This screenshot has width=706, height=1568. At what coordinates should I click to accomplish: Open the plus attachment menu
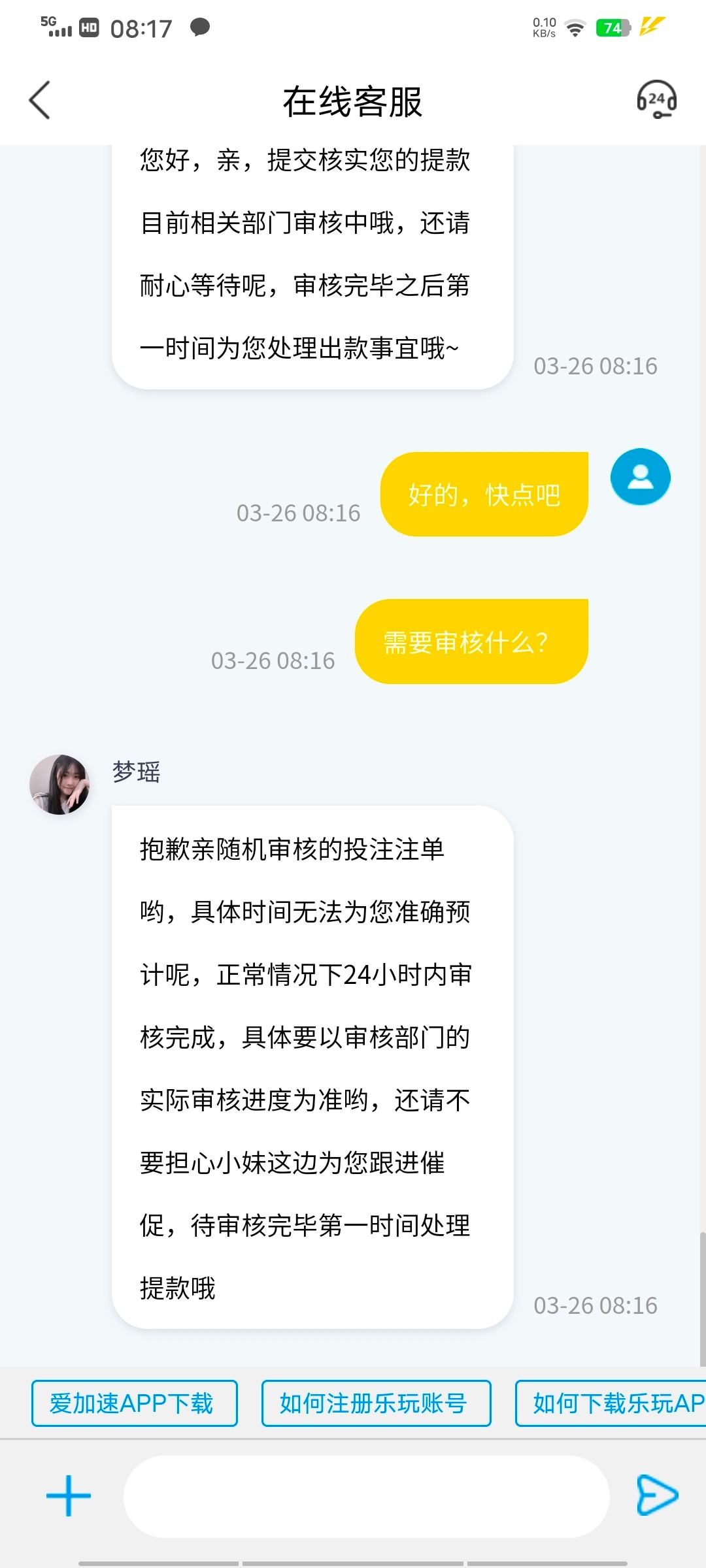69,1495
